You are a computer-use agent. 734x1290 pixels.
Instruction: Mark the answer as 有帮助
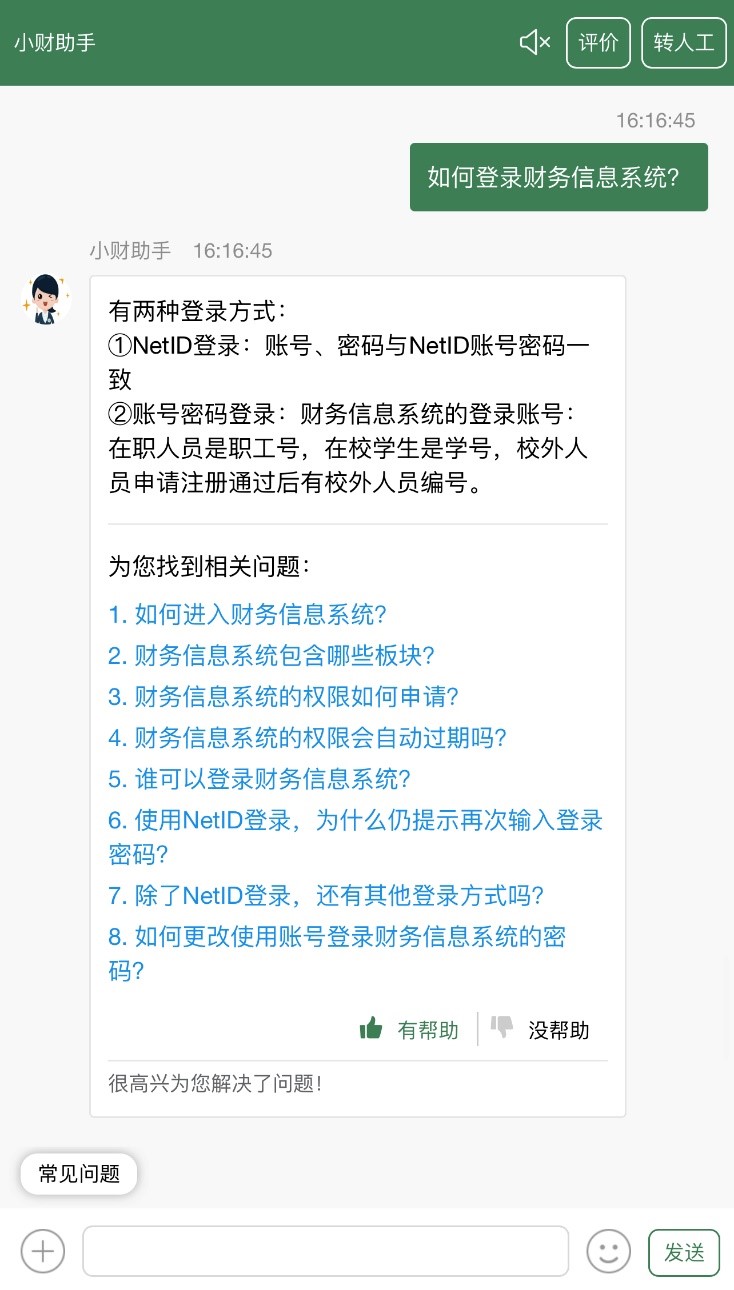pyautogui.click(x=410, y=1029)
